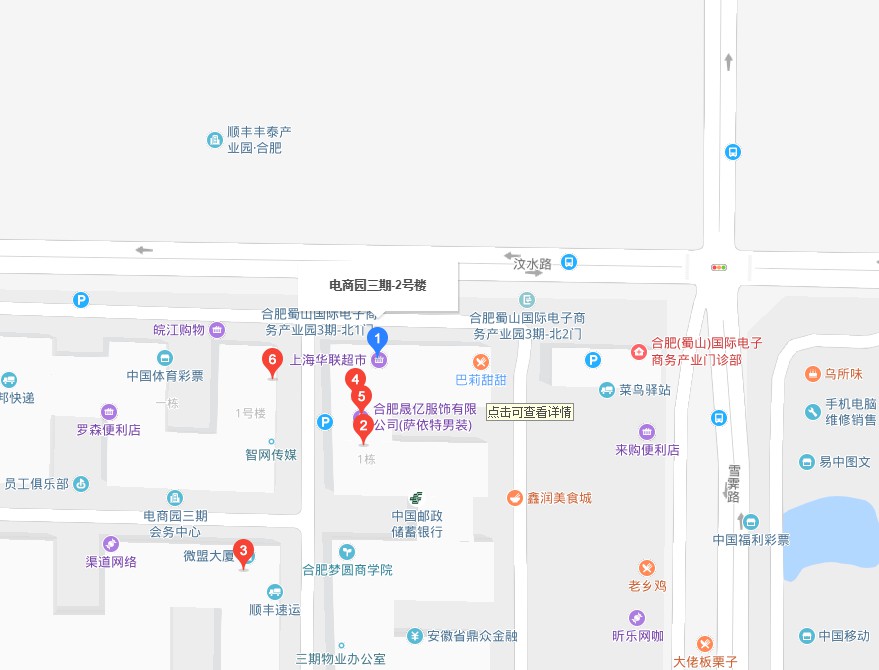Select red marker number 5

point(361,397)
